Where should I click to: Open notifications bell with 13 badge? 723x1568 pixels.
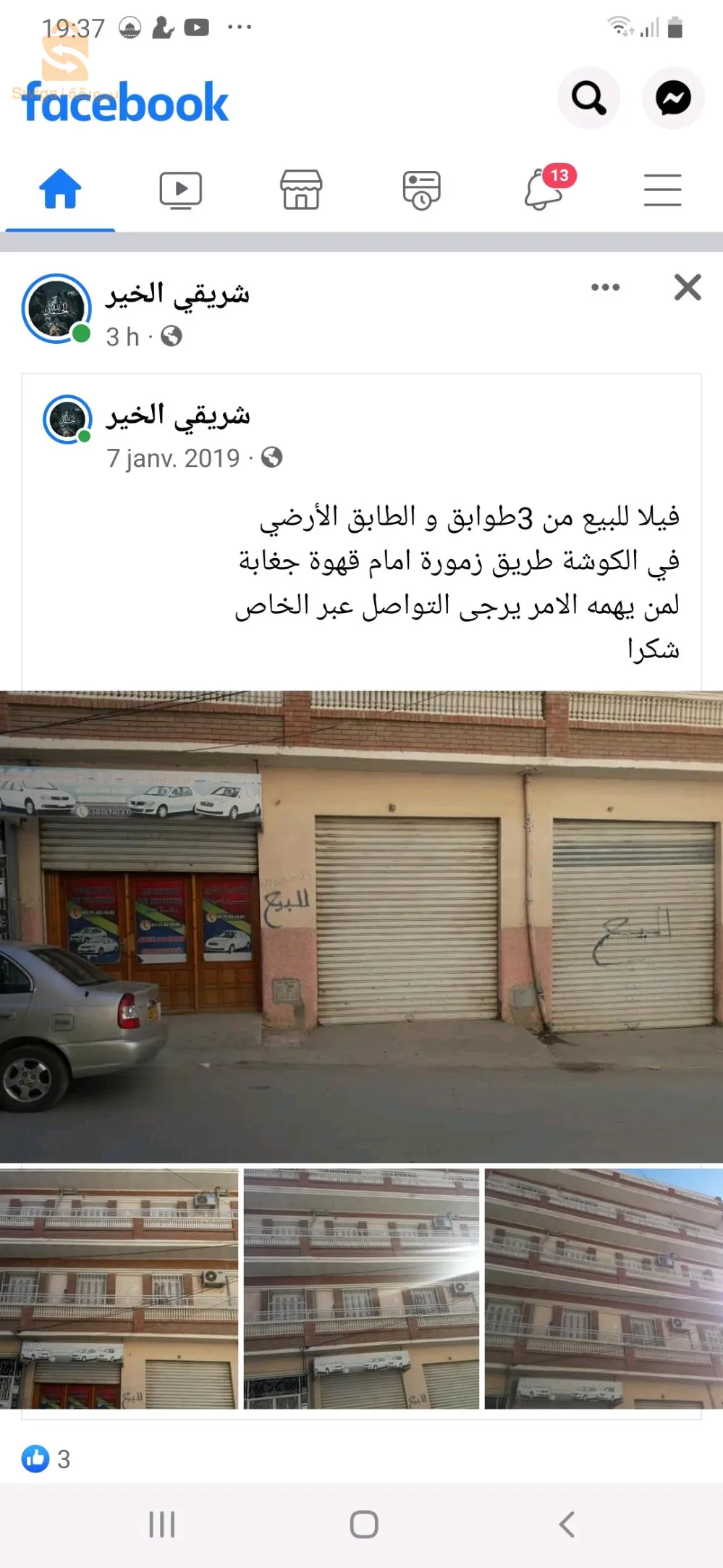tap(544, 190)
